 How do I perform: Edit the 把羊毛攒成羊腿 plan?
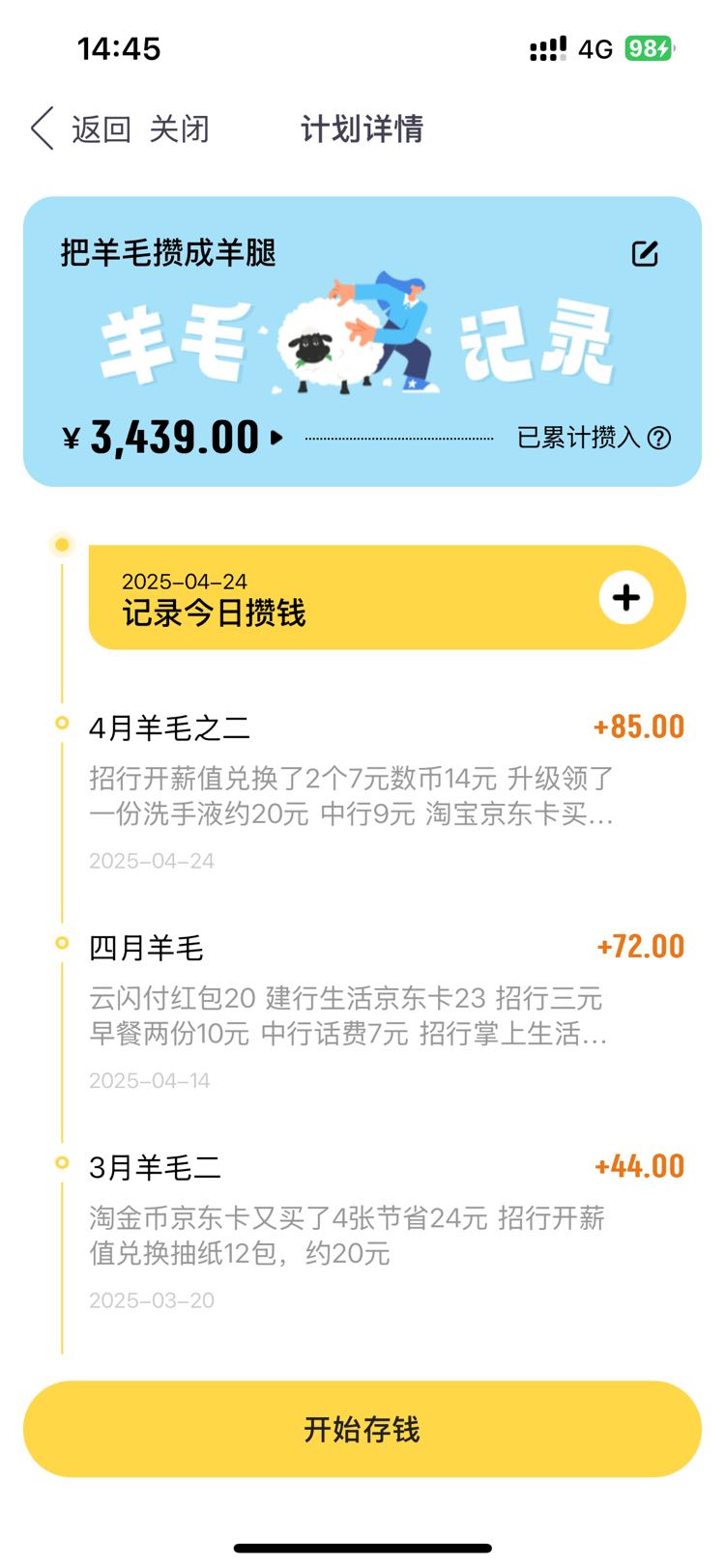pos(645,253)
